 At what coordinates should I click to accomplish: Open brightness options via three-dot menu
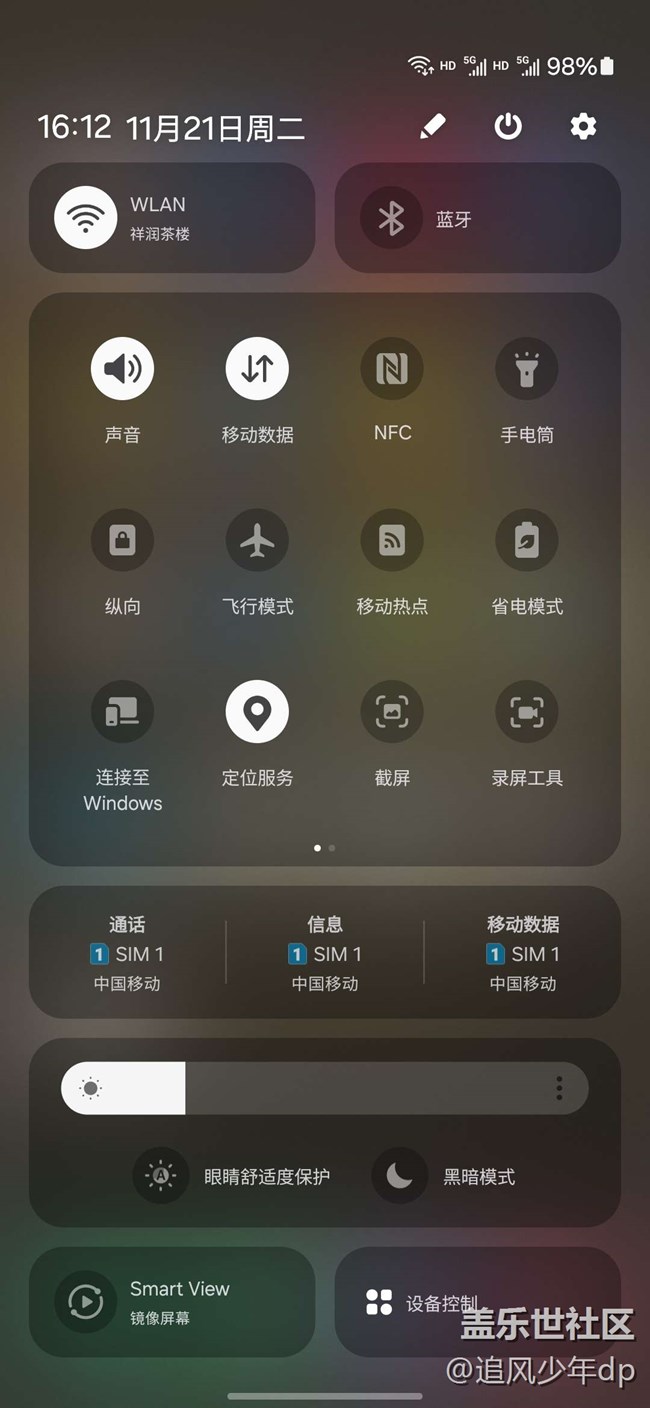point(559,1088)
